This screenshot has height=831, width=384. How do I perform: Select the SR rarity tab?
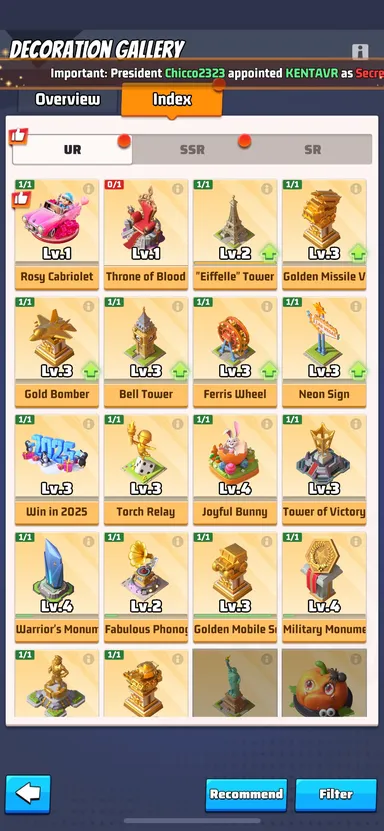point(312,150)
